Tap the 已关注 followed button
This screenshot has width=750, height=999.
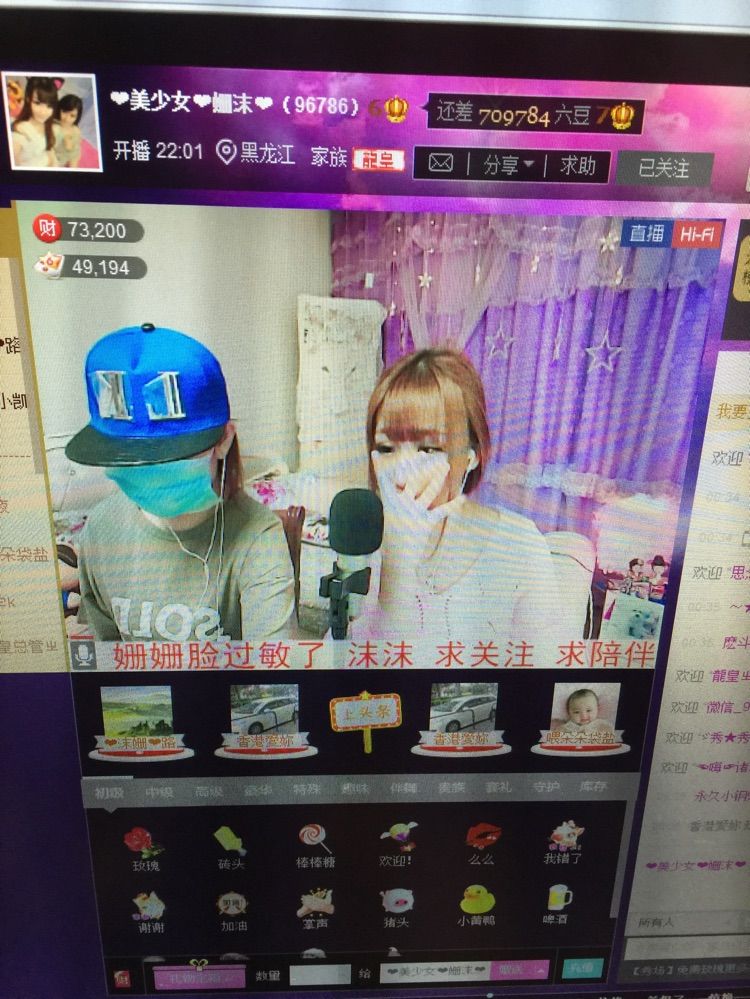point(664,169)
